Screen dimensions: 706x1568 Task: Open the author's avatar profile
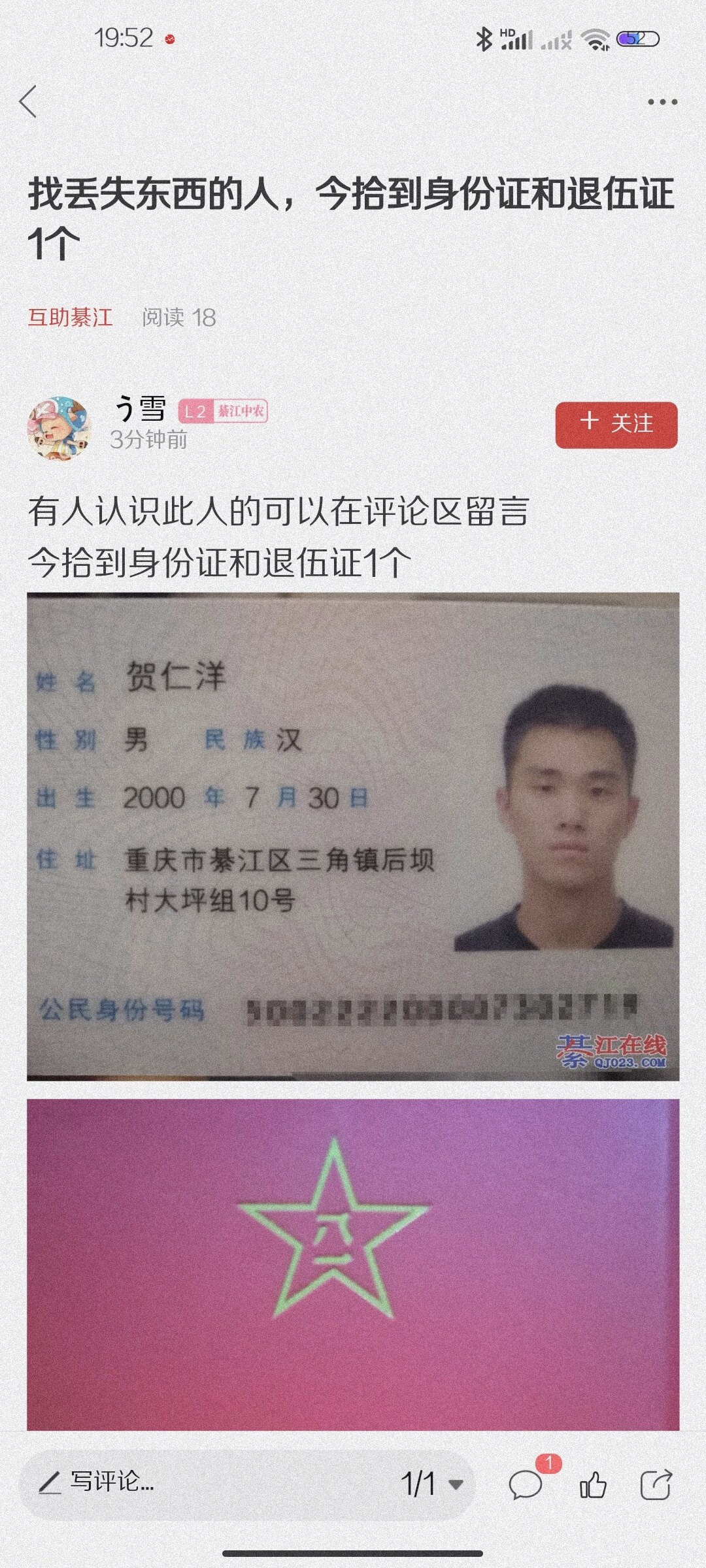click(59, 428)
